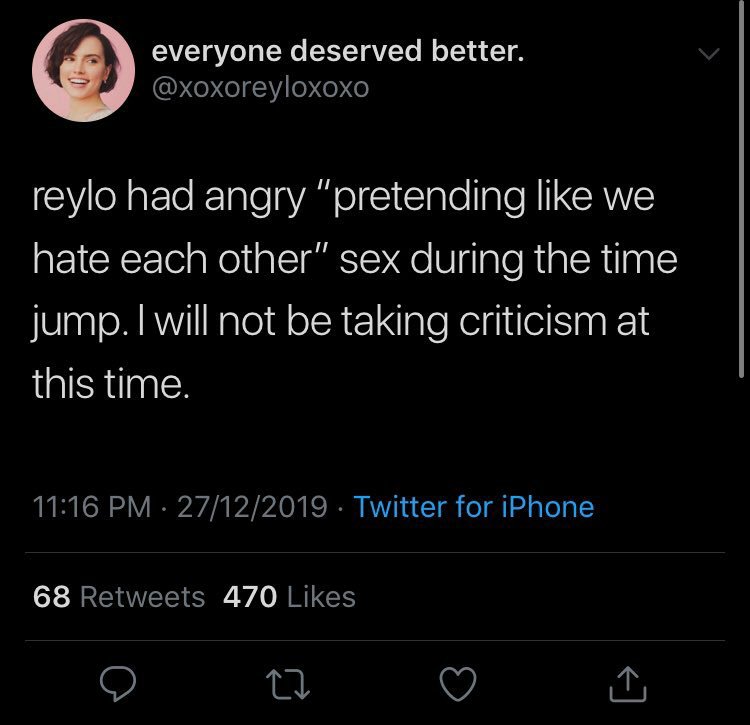Open the tweet's dropdown chevron menu
The image size is (750, 725).
click(x=709, y=57)
